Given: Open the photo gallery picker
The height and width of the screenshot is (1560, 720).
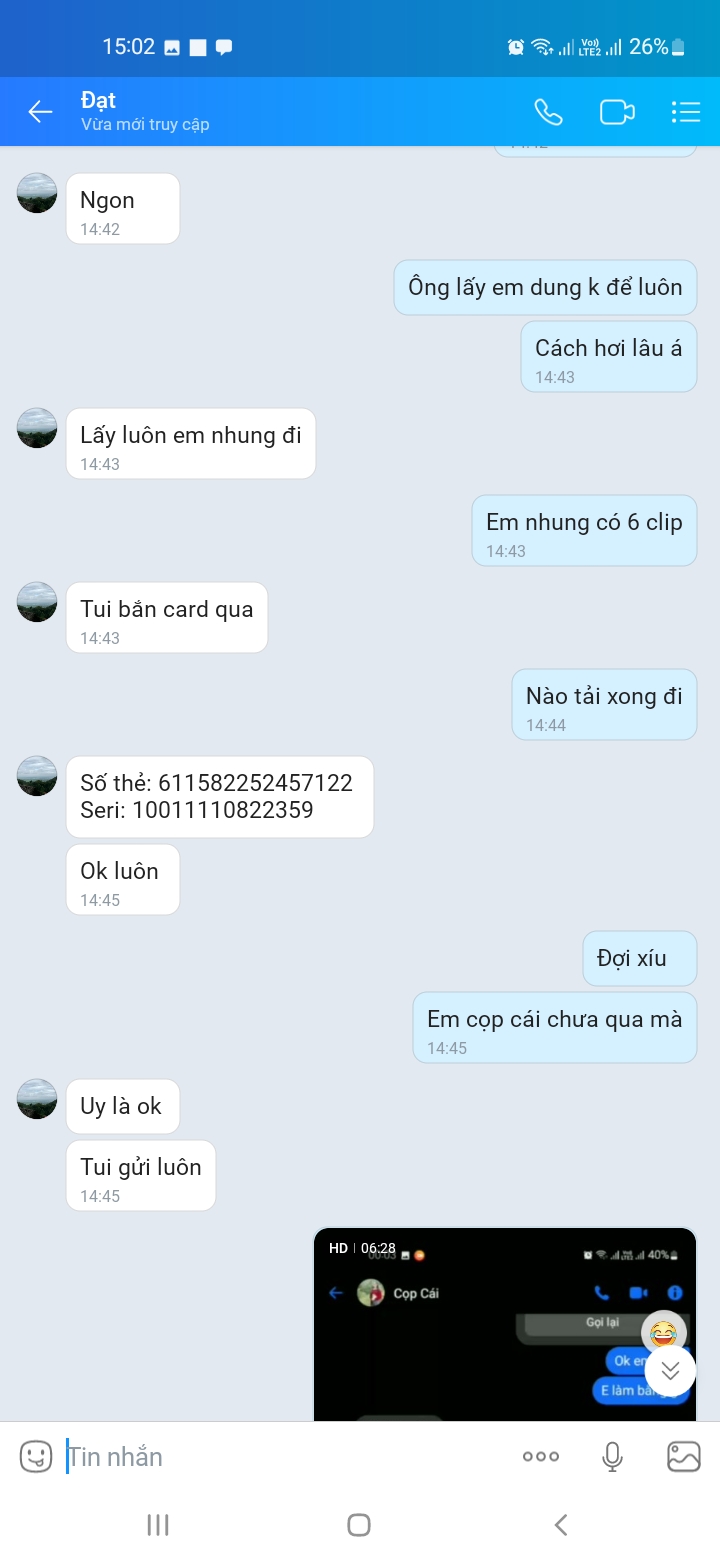Looking at the screenshot, I should pyautogui.click(x=684, y=1457).
